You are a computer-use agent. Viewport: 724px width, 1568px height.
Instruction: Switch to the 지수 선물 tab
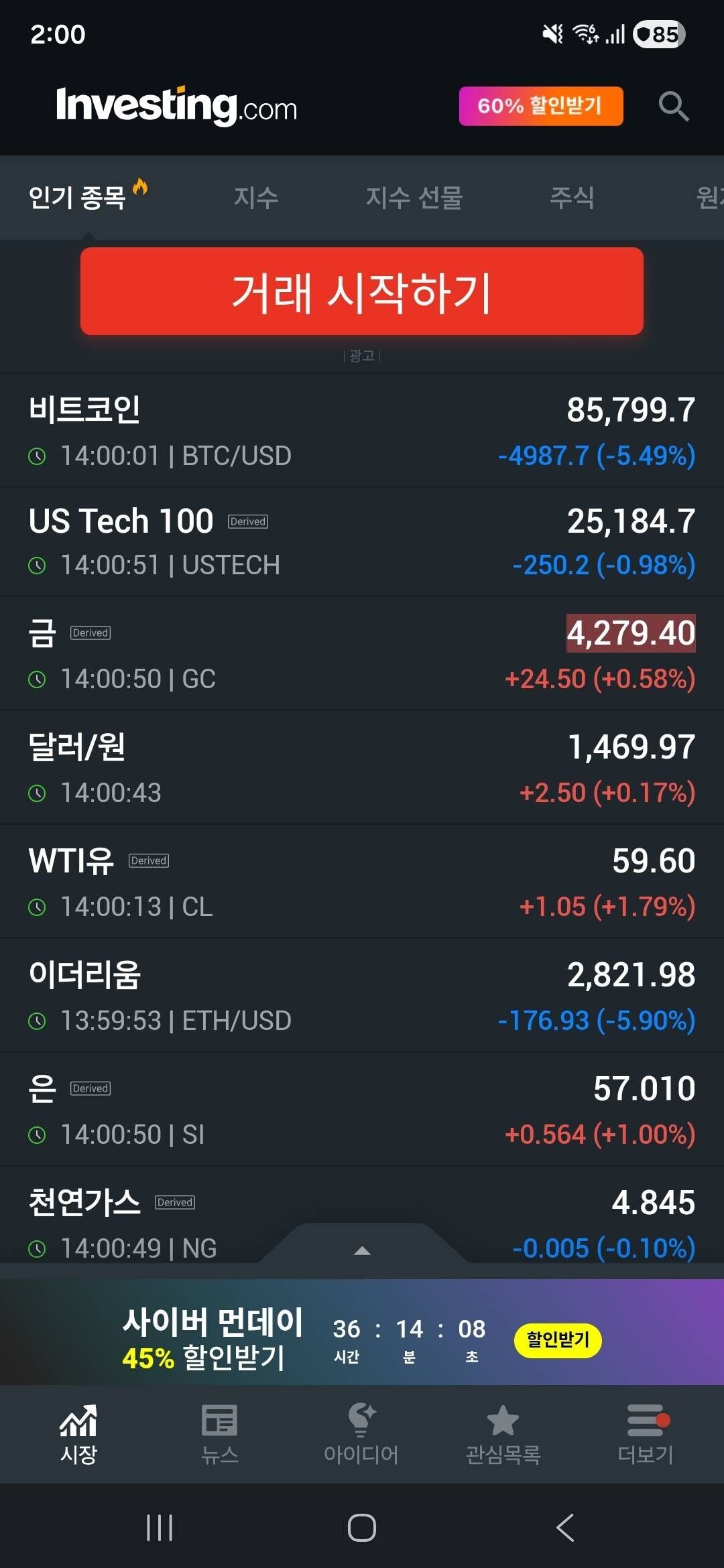click(x=414, y=198)
